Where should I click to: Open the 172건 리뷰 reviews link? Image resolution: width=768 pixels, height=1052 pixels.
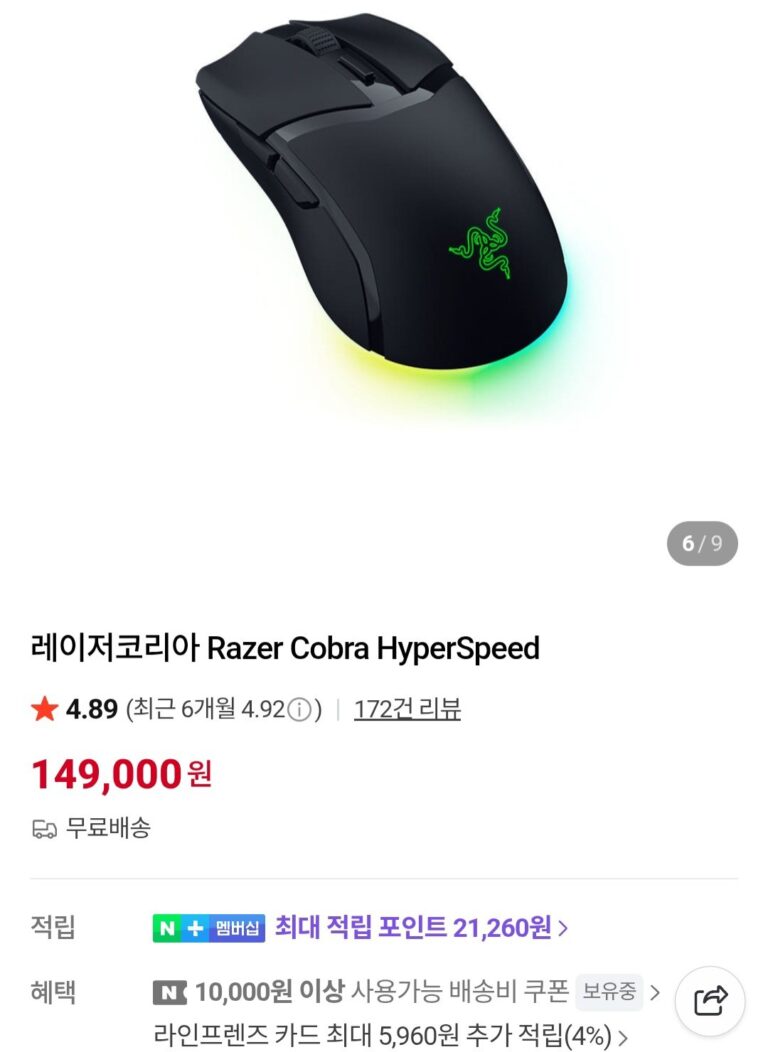407,710
